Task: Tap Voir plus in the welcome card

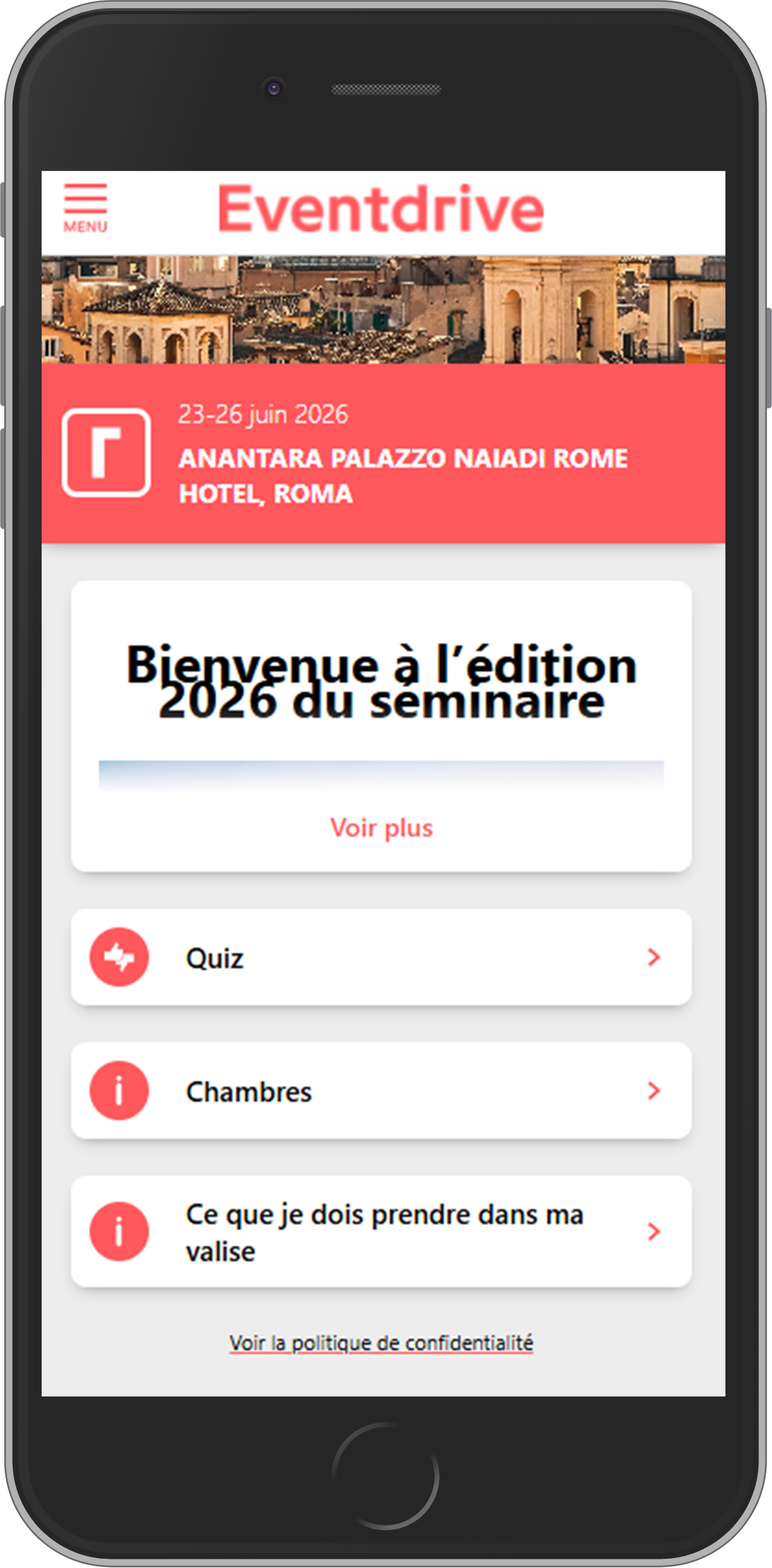Action: point(382,828)
